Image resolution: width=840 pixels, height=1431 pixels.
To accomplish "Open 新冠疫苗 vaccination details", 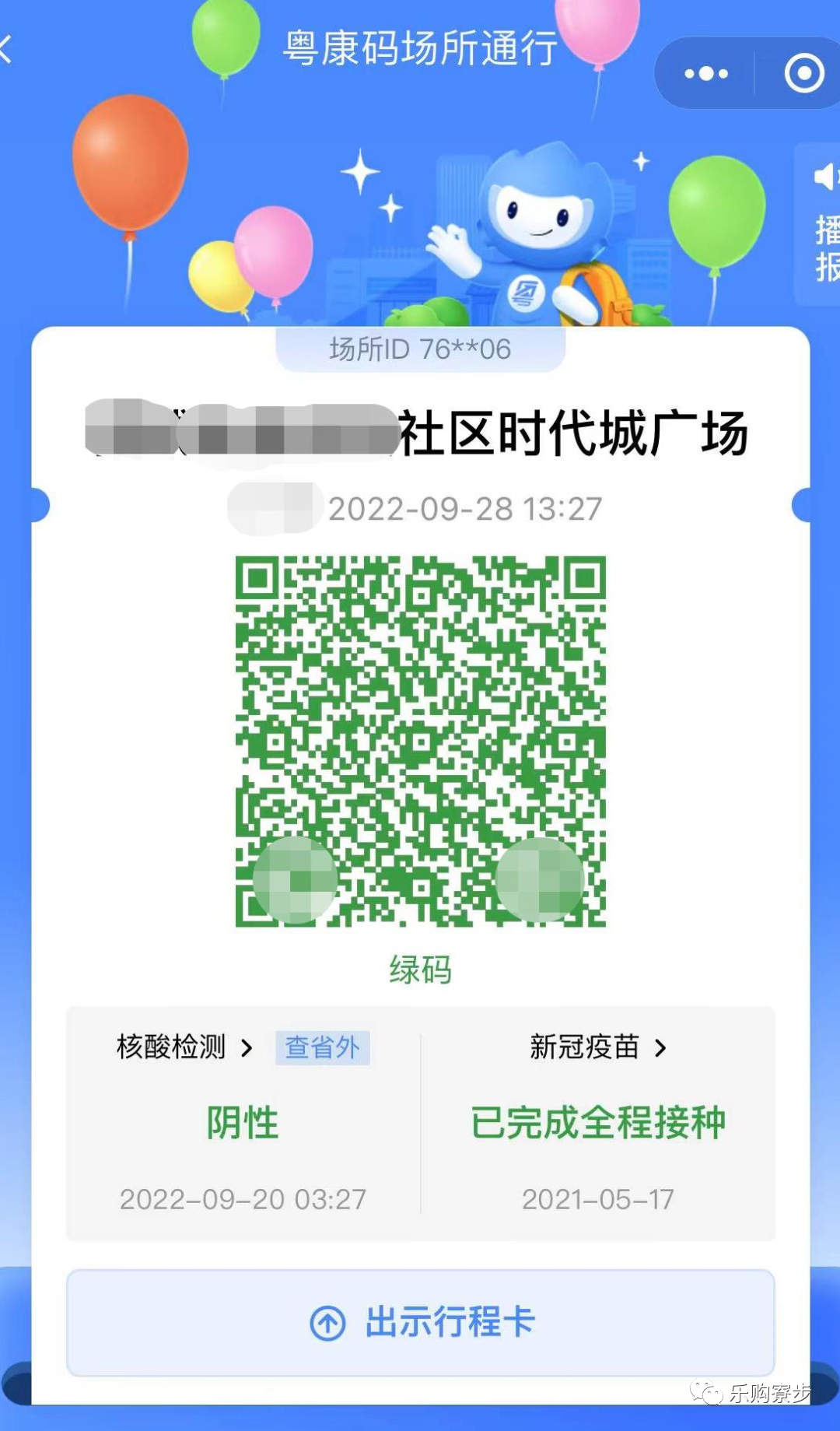I will pyautogui.click(x=597, y=1047).
